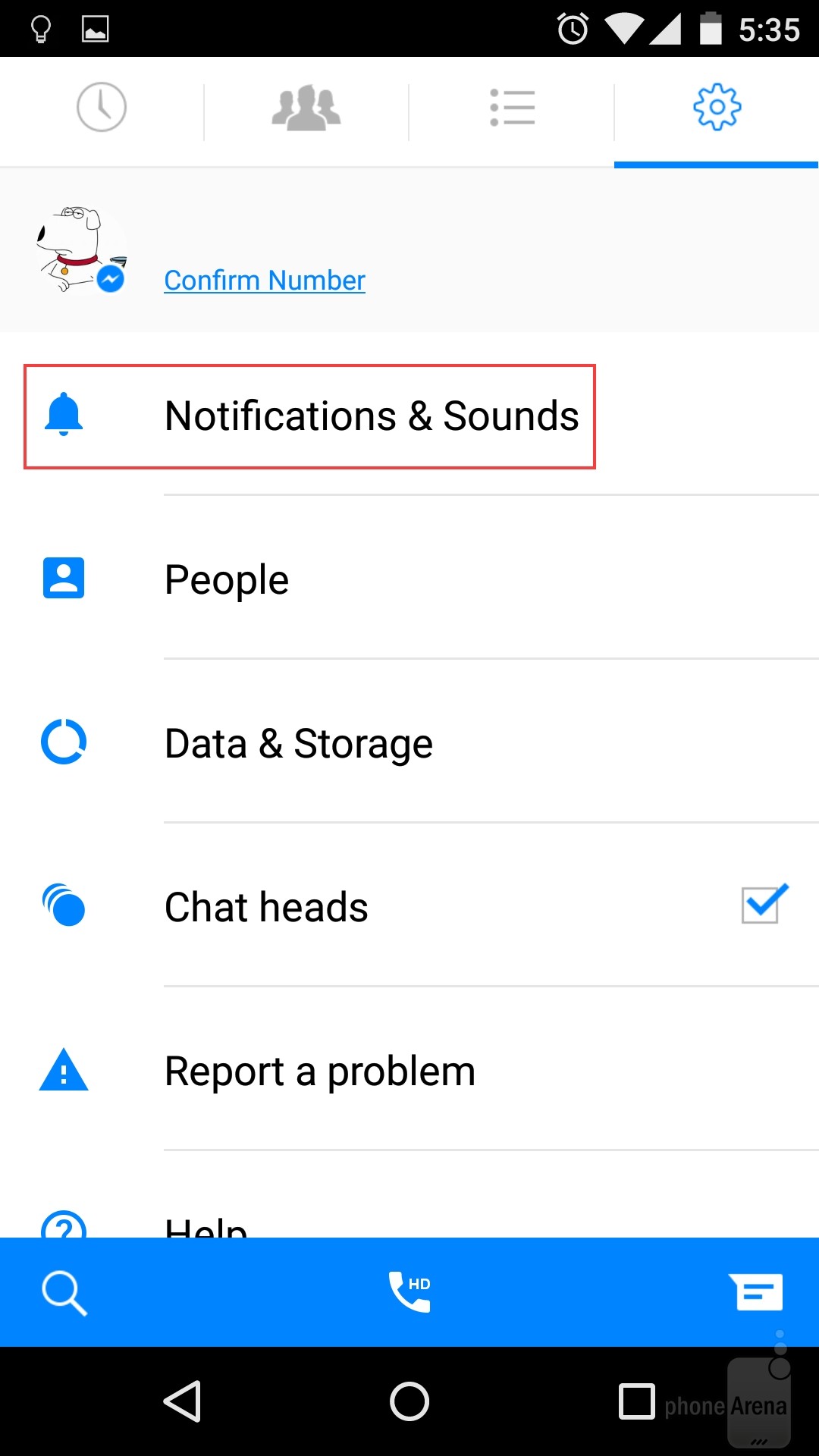The width and height of the screenshot is (819, 1456).
Task: Open Data & Storage settings
Action: click(x=409, y=743)
